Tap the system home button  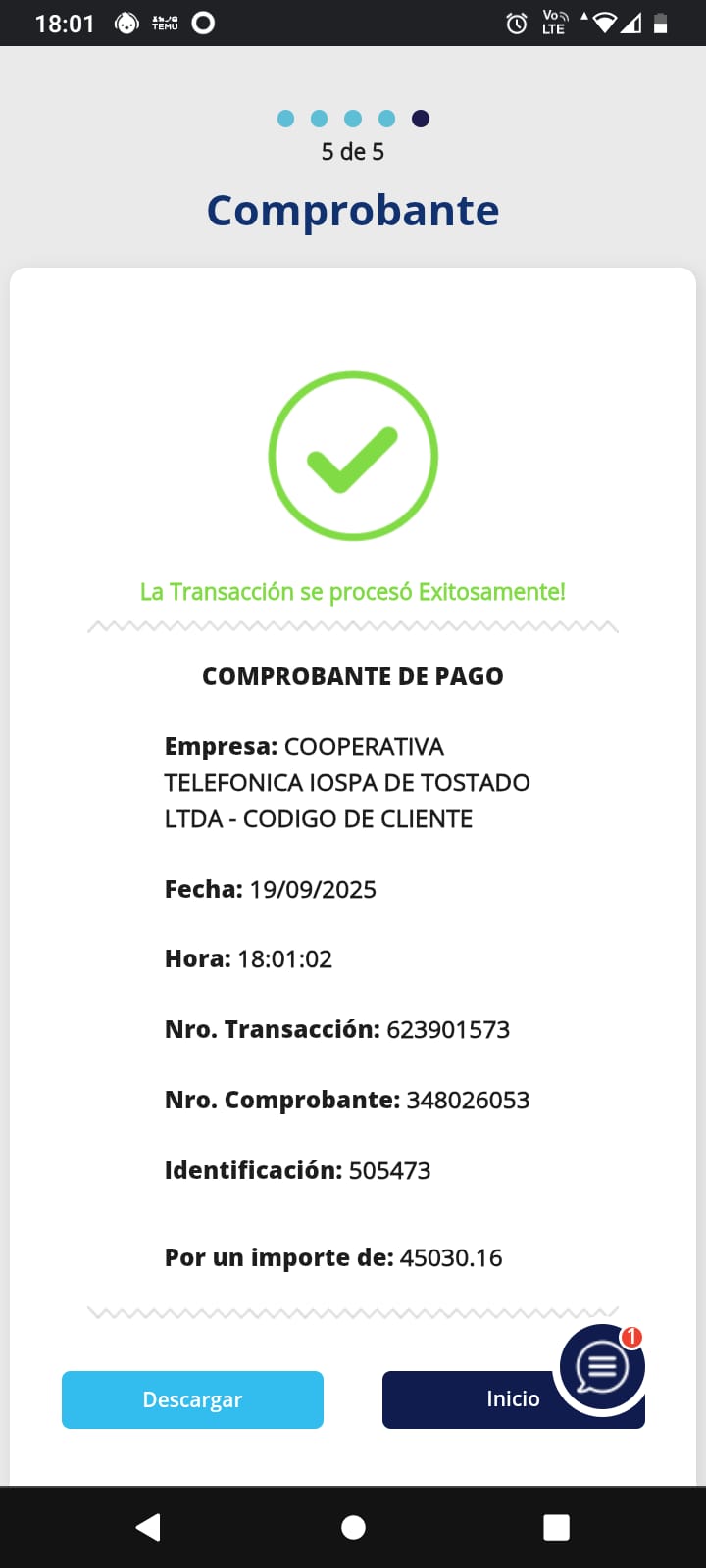pyautogui.click(x=353, y=1527)
